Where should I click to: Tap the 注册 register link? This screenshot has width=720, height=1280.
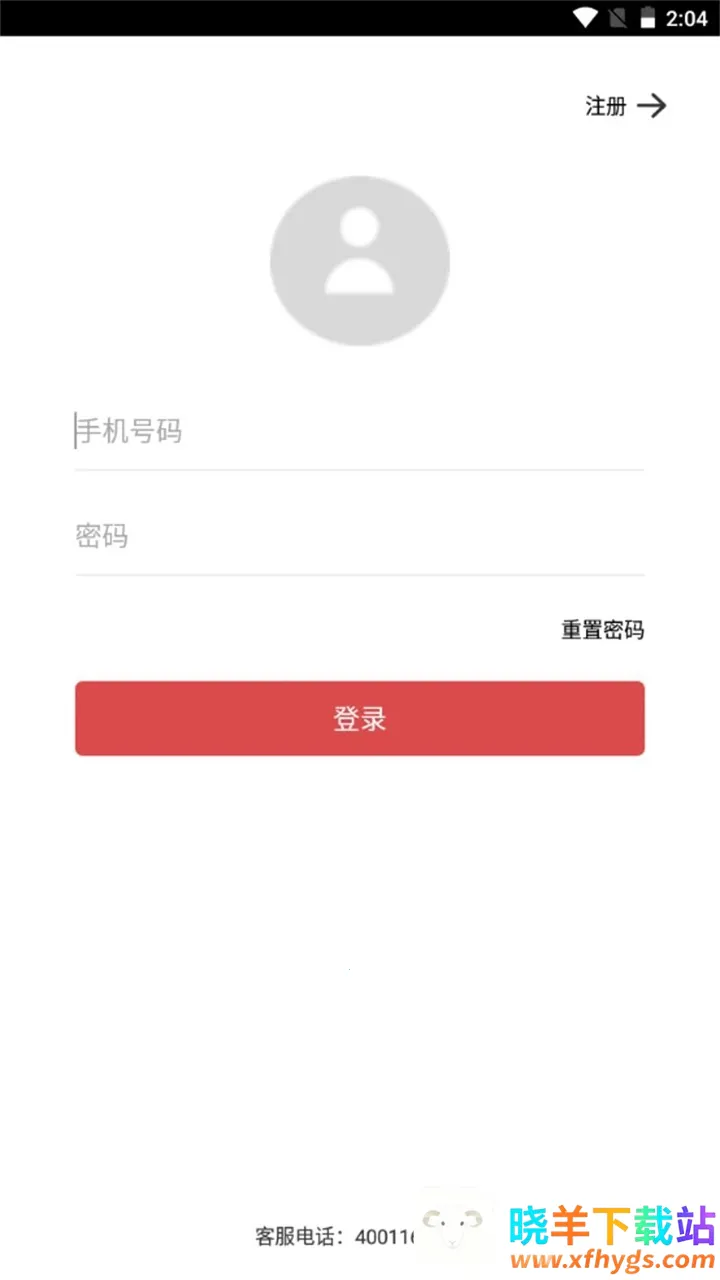(625, 106)
